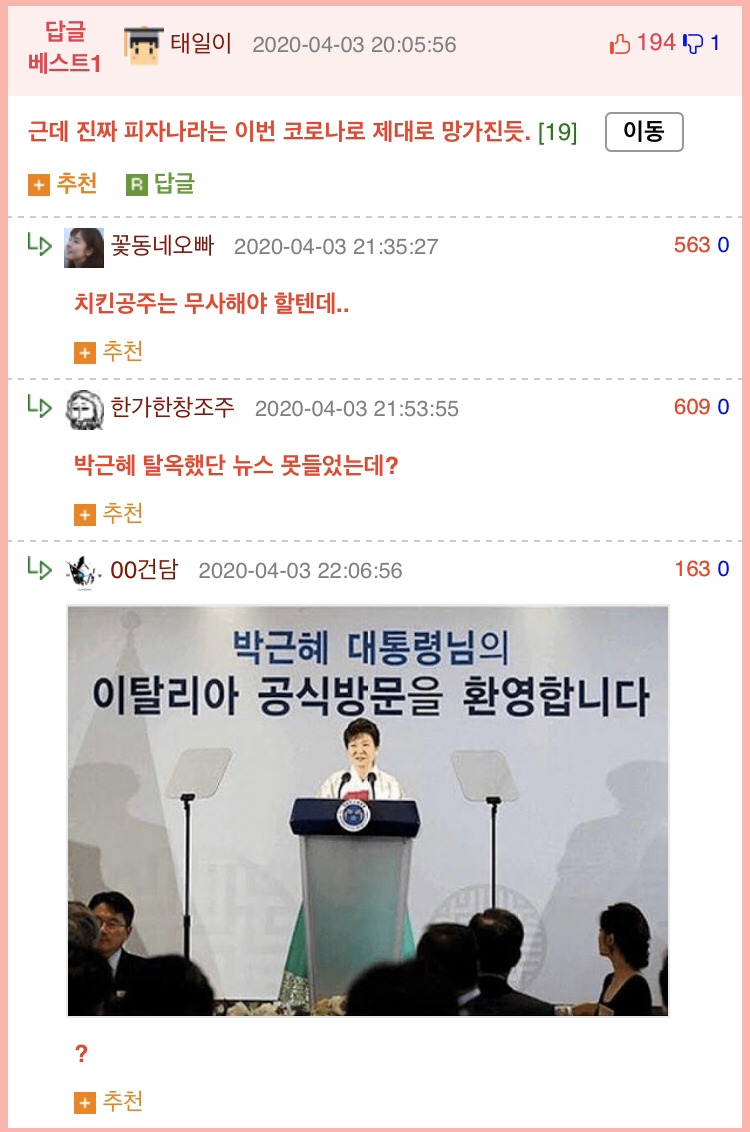This screenshot has height=1132, width=750.
Task: Recommend 00건담's reply with 추천
Action: coord(109,1102)
